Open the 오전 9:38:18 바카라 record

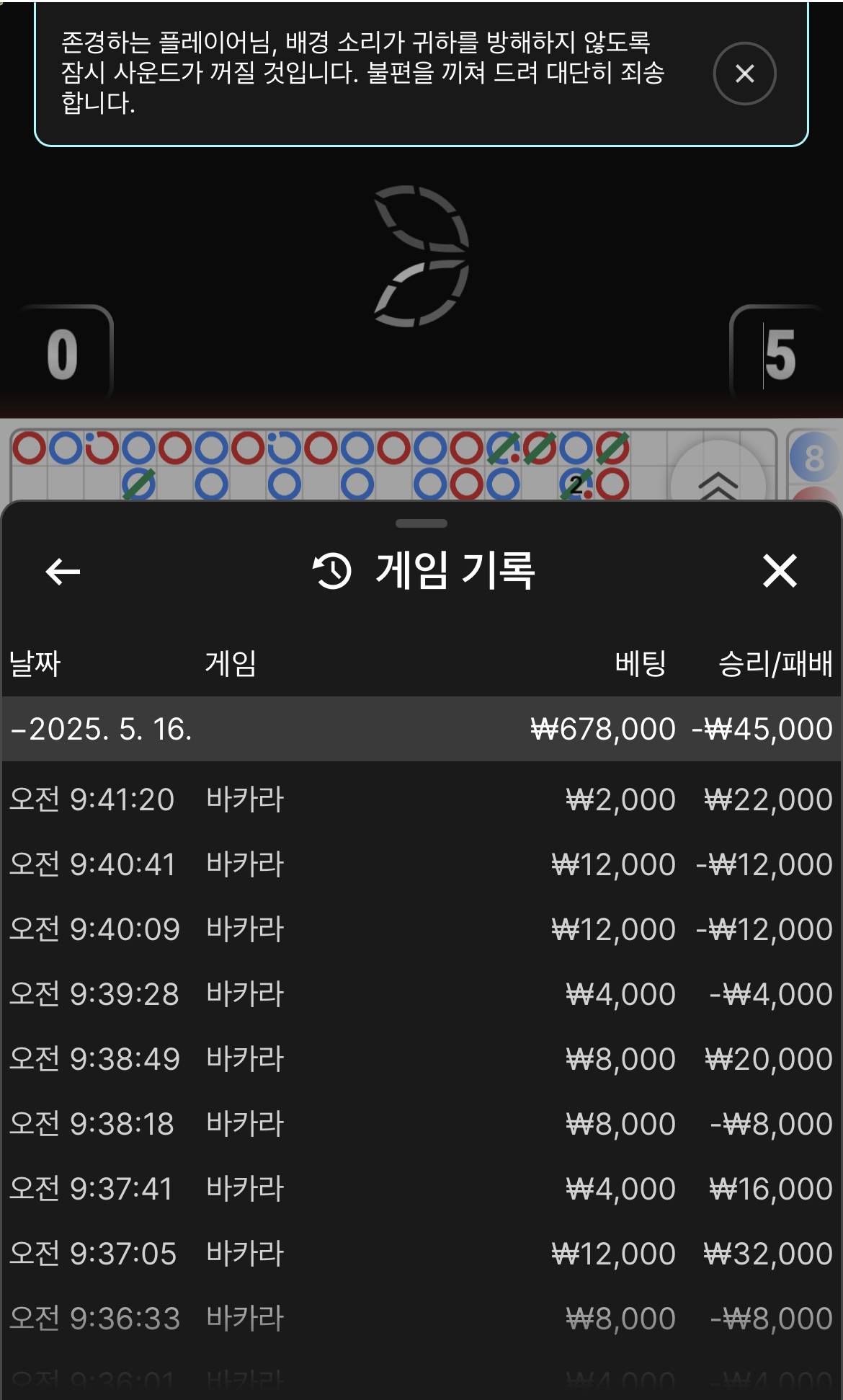tap(421, 1124)
